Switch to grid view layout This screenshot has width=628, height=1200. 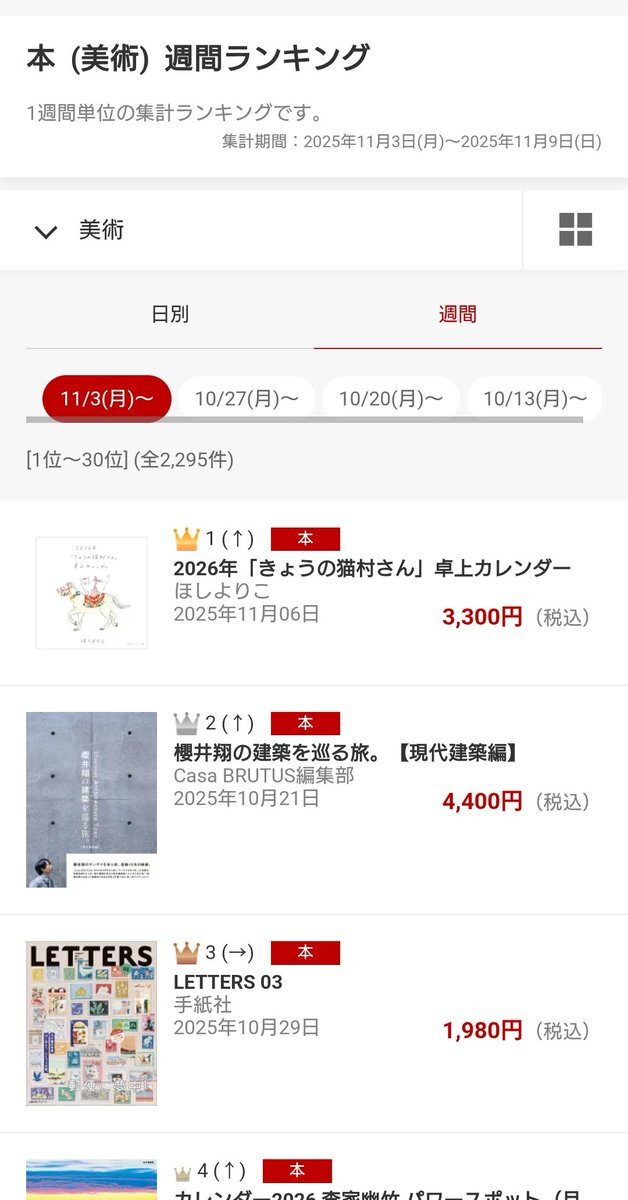575,230
